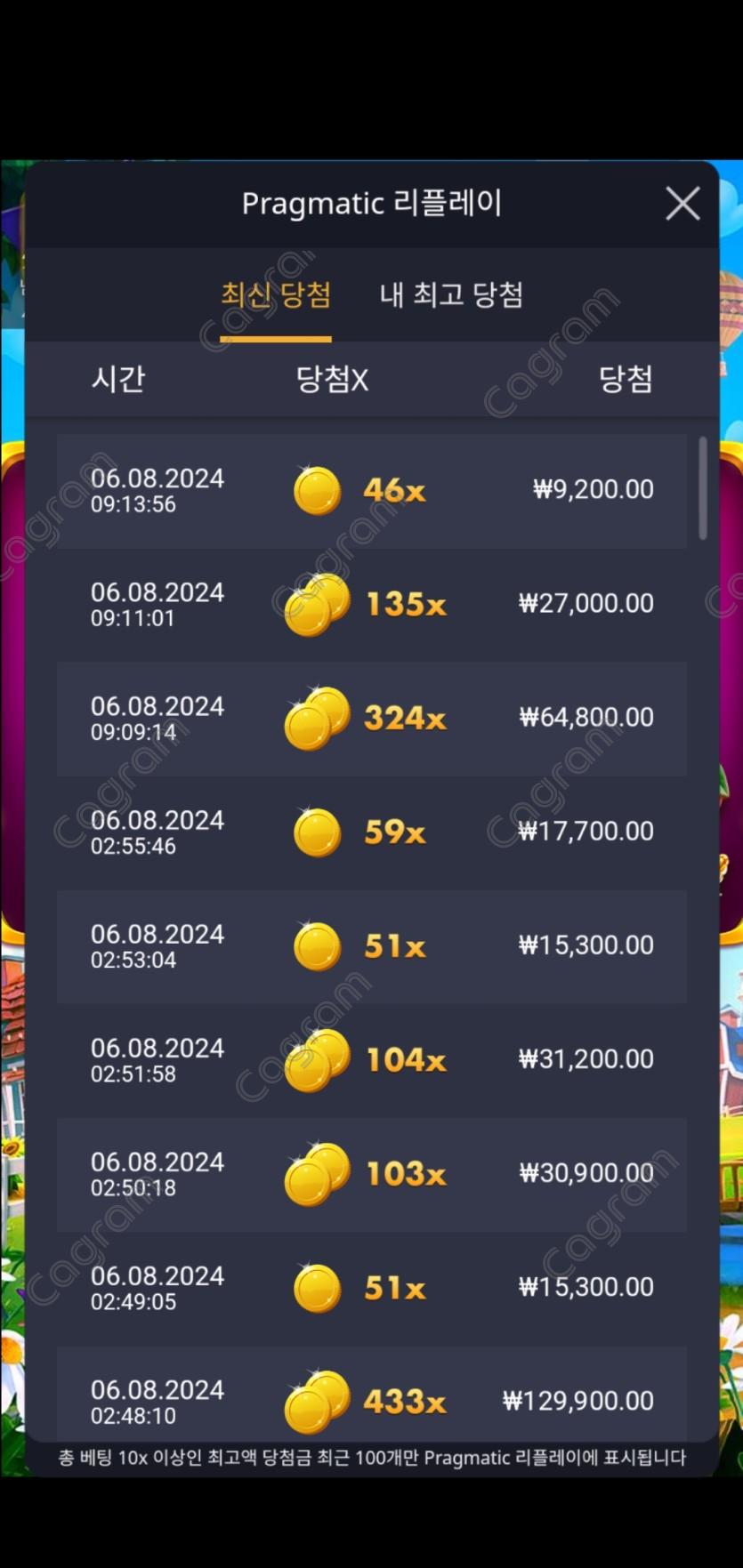The image size is (743, 1568).
Task: Select the 최신 당첨 tab
Action: 276,295
